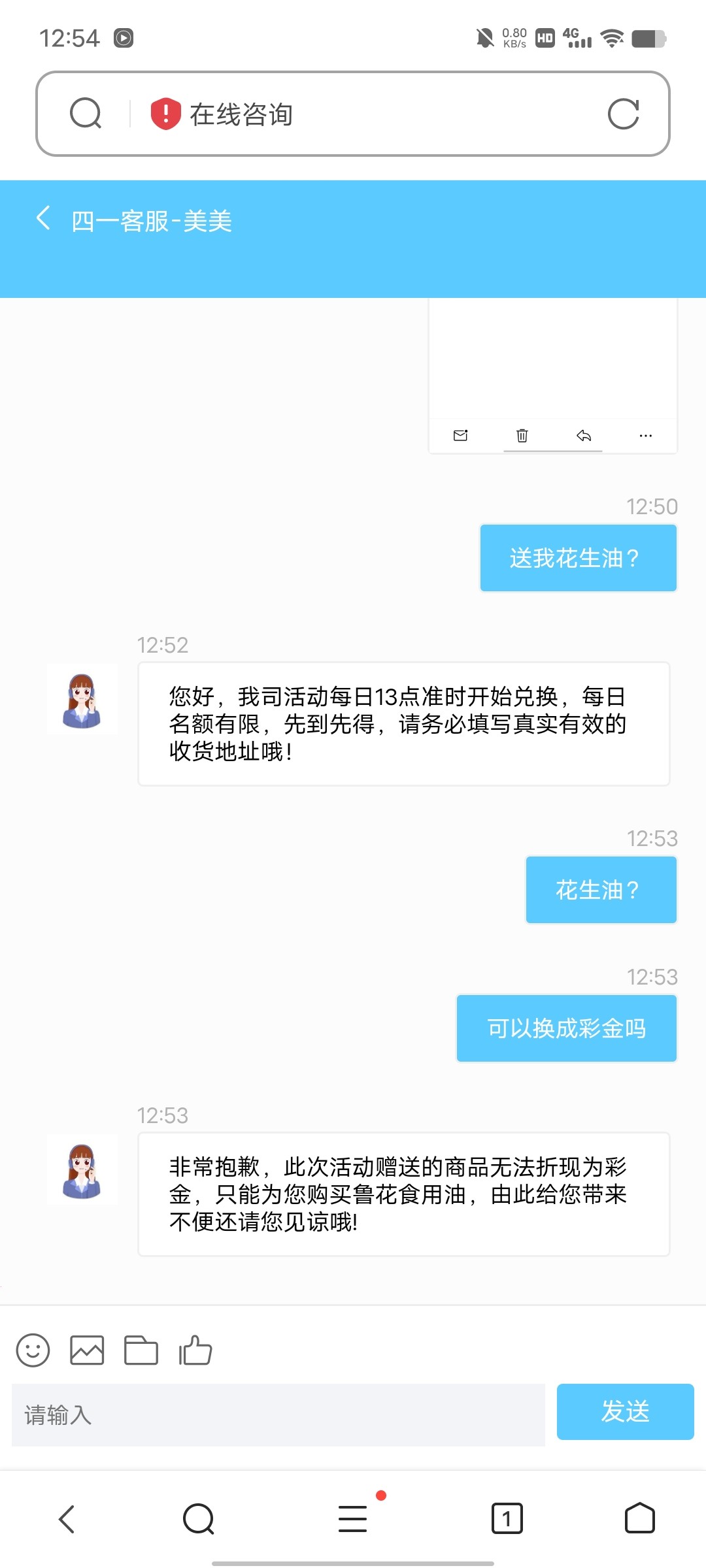This screenshot has width=706, height=1568.
Task: Open the browser hamburger menu with red dot
Action: click(x=352, y=1519)
